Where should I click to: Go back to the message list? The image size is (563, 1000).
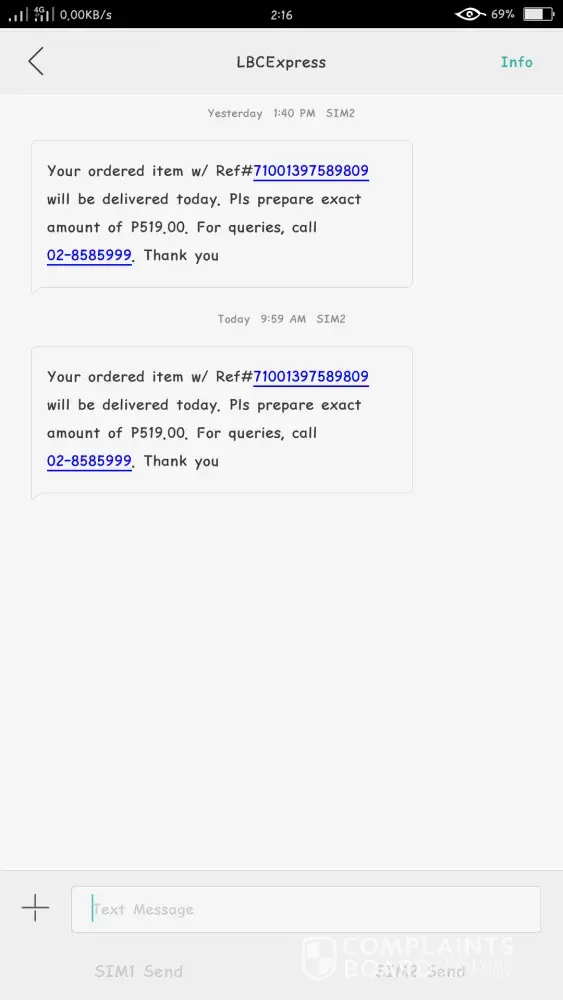click(x=36, y=62)
